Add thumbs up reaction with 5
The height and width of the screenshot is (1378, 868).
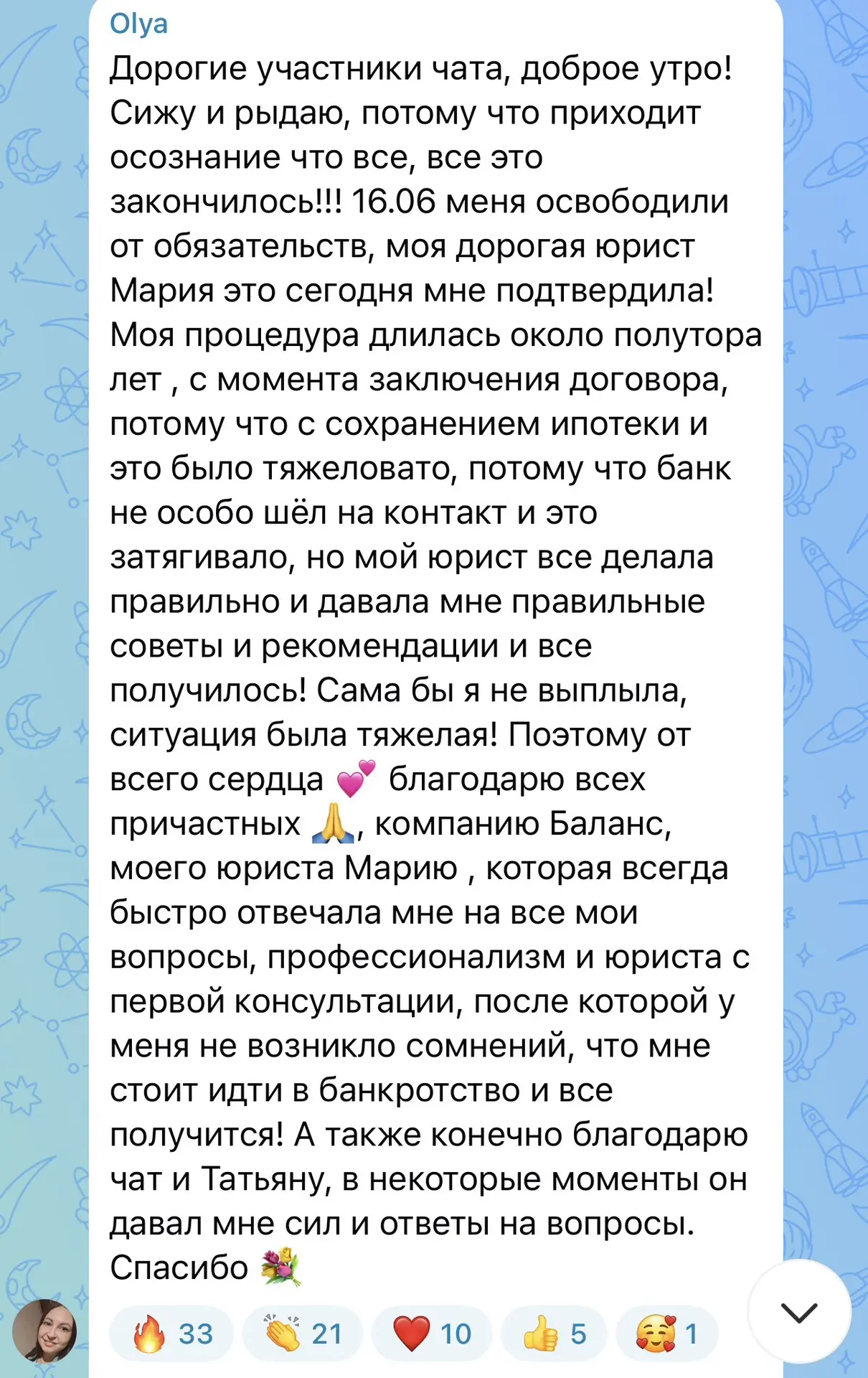[554, 1334]
